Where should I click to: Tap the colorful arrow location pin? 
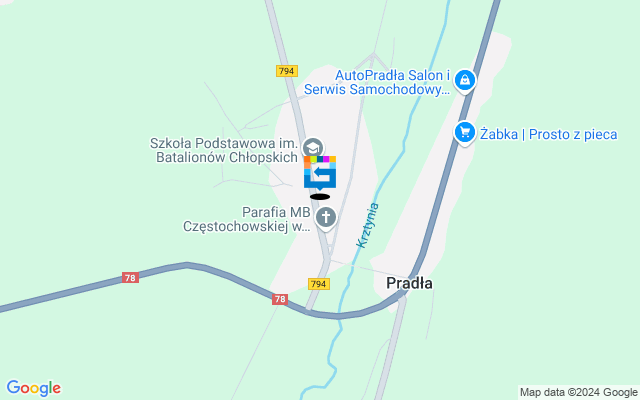pos(320,174)
